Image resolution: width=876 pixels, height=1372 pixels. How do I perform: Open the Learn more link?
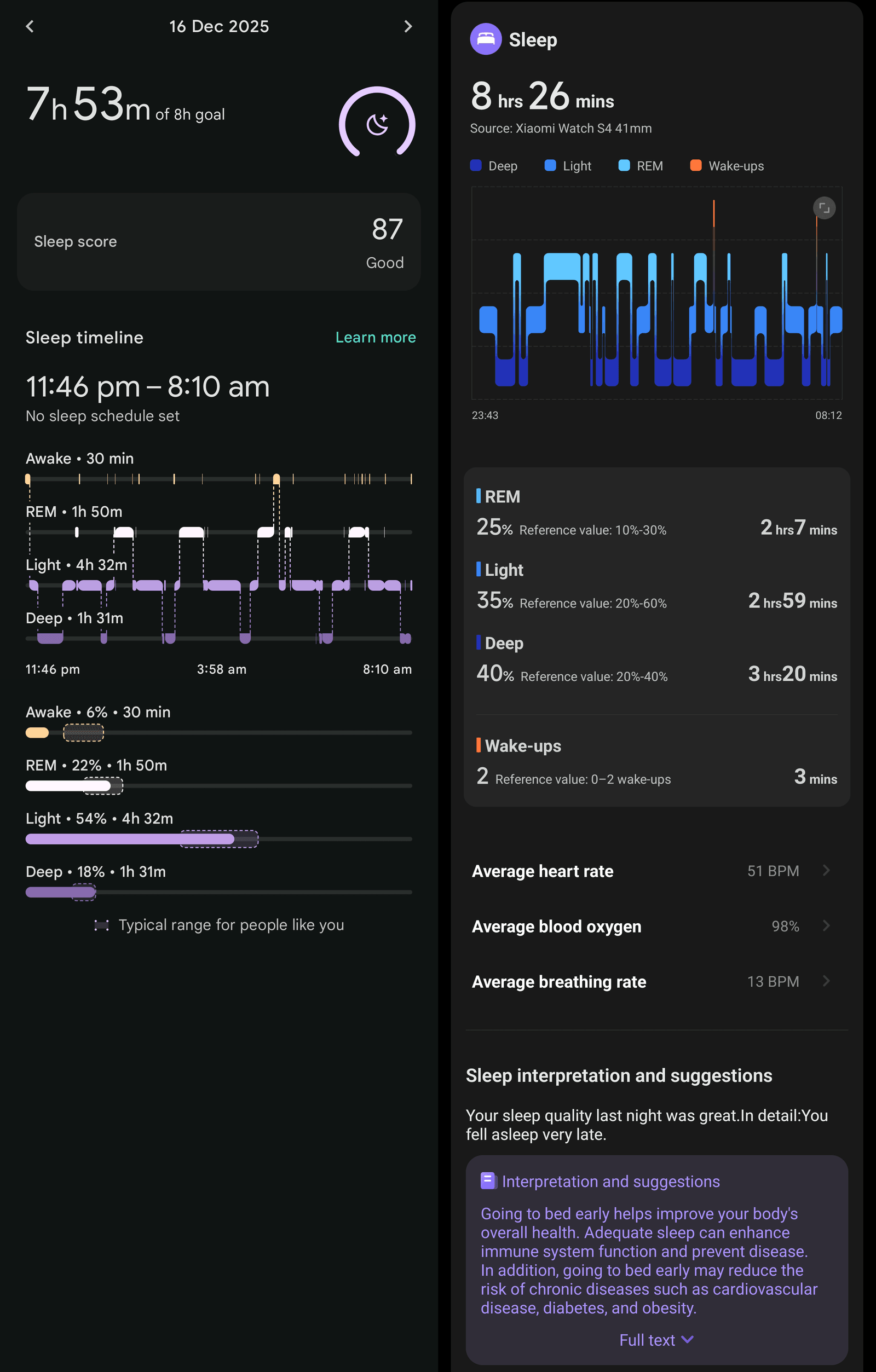(376, 337)
